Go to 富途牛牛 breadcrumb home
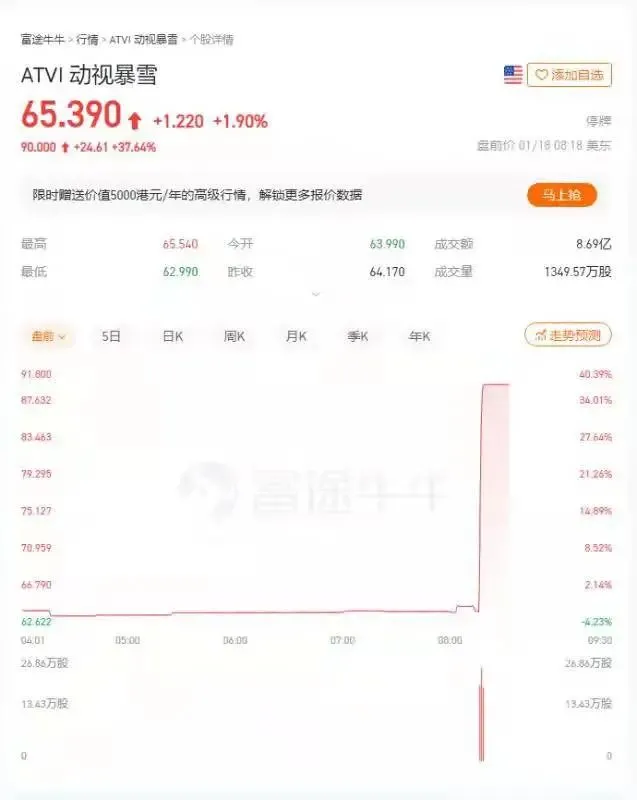Viewport: 637px width, 800px height. click(42, 39)
